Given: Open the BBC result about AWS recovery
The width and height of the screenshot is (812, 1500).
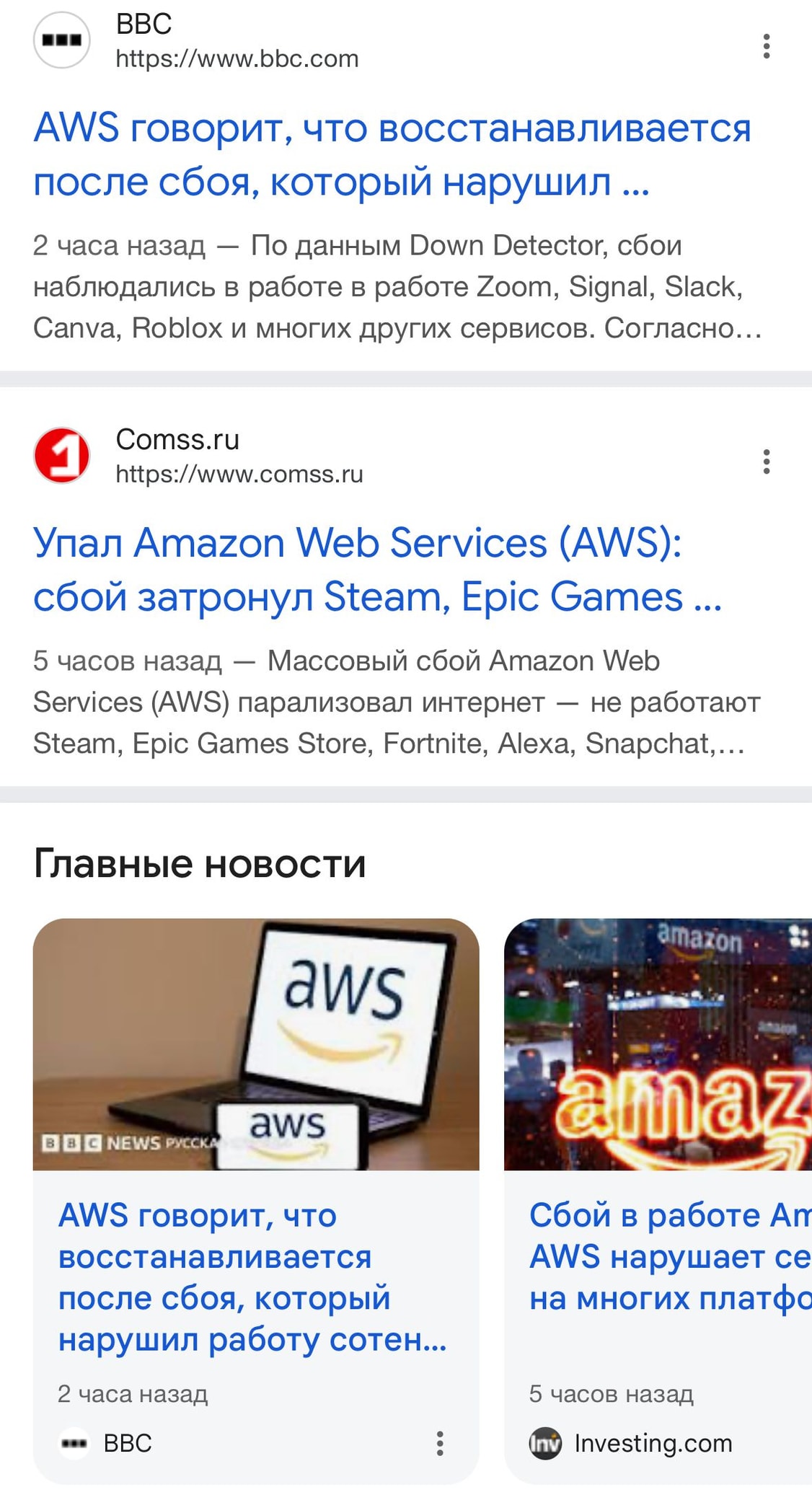Looking at the screenshot, I should pos(392,154).
